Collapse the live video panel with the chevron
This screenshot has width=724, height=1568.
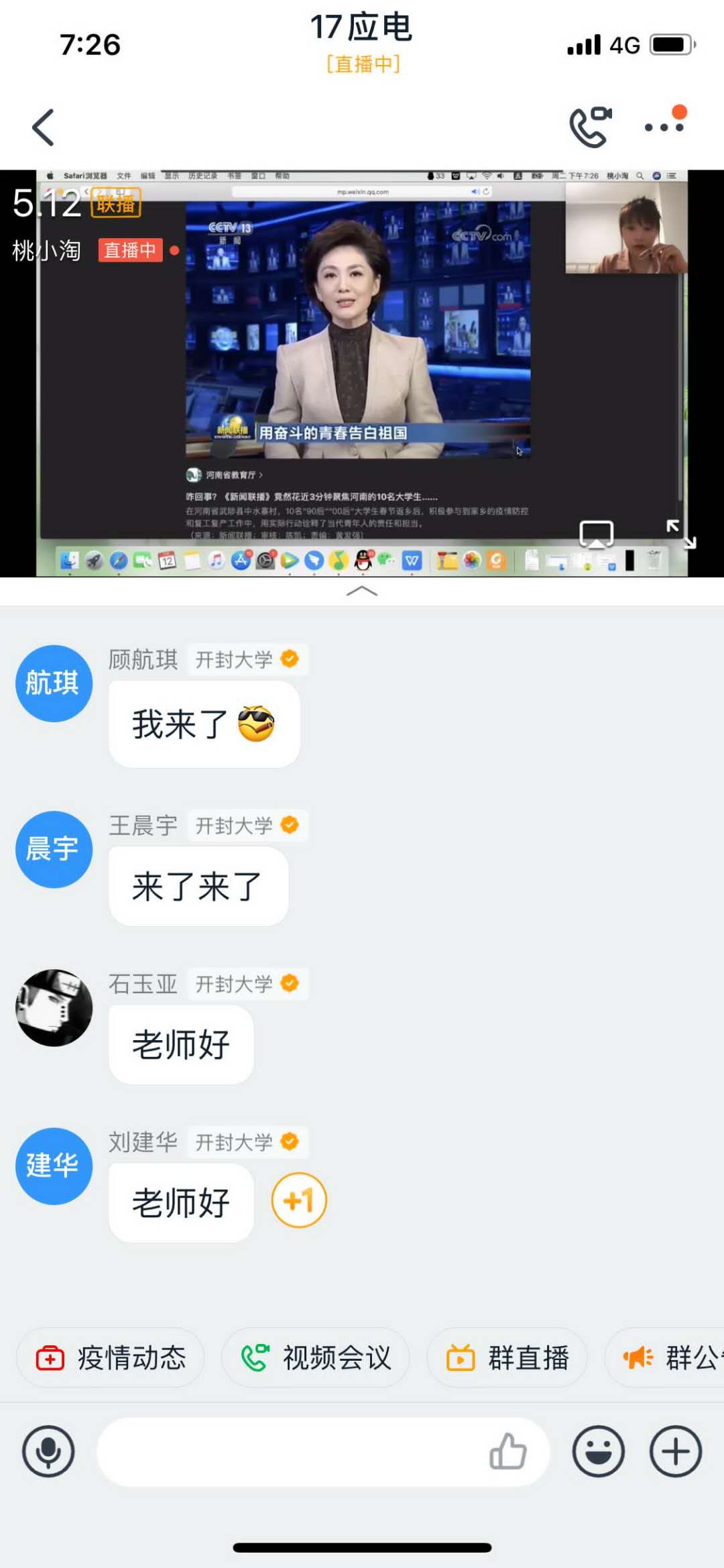coord(362,591)
